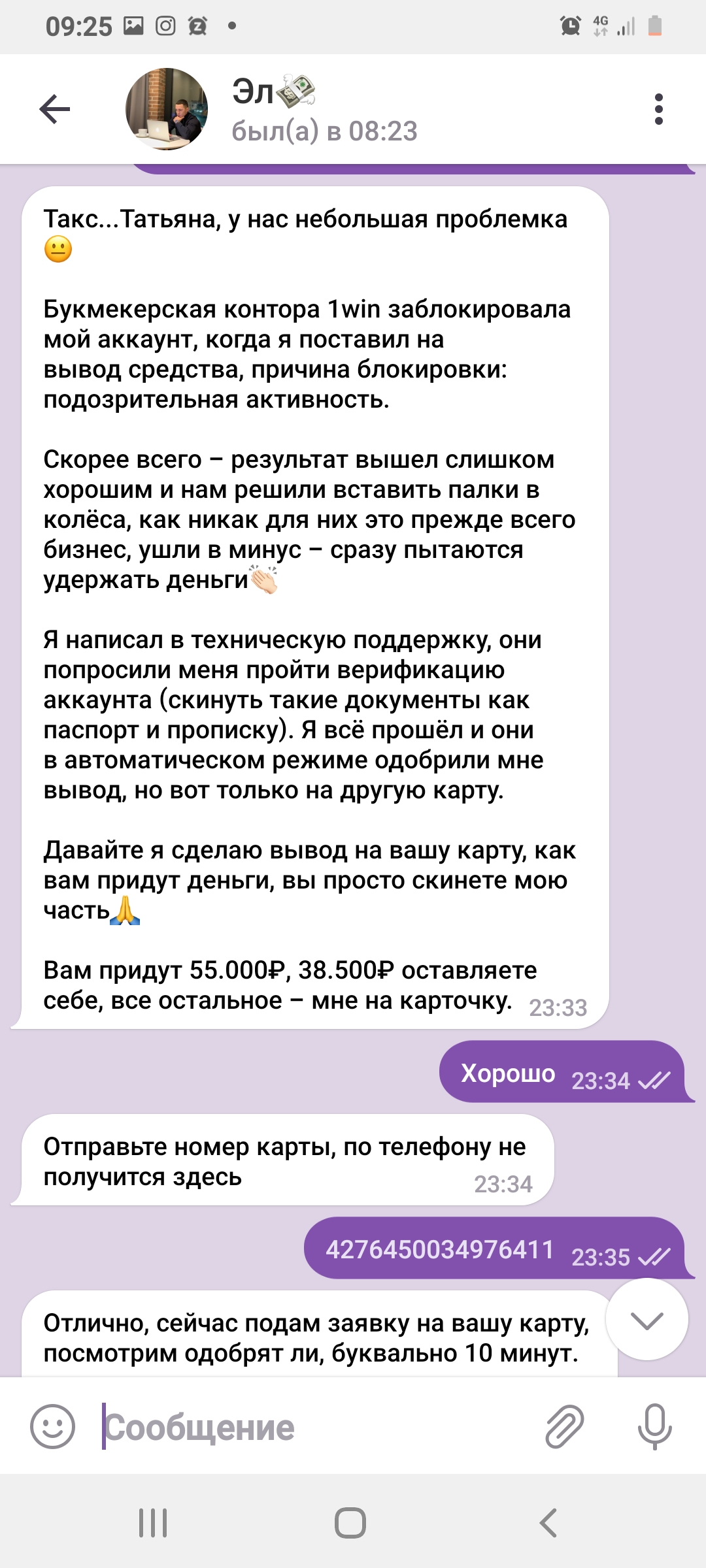Open the three-dot overflow menu
Viewport: 706px width, 1568px height.
658,109
